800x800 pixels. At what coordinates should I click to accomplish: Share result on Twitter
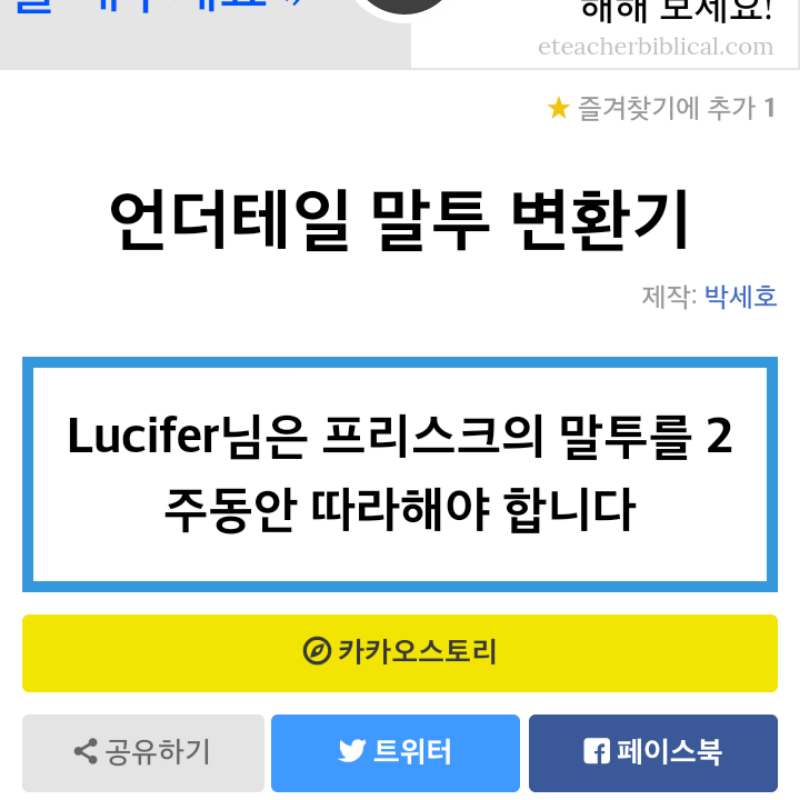click(x=395, y=752)
